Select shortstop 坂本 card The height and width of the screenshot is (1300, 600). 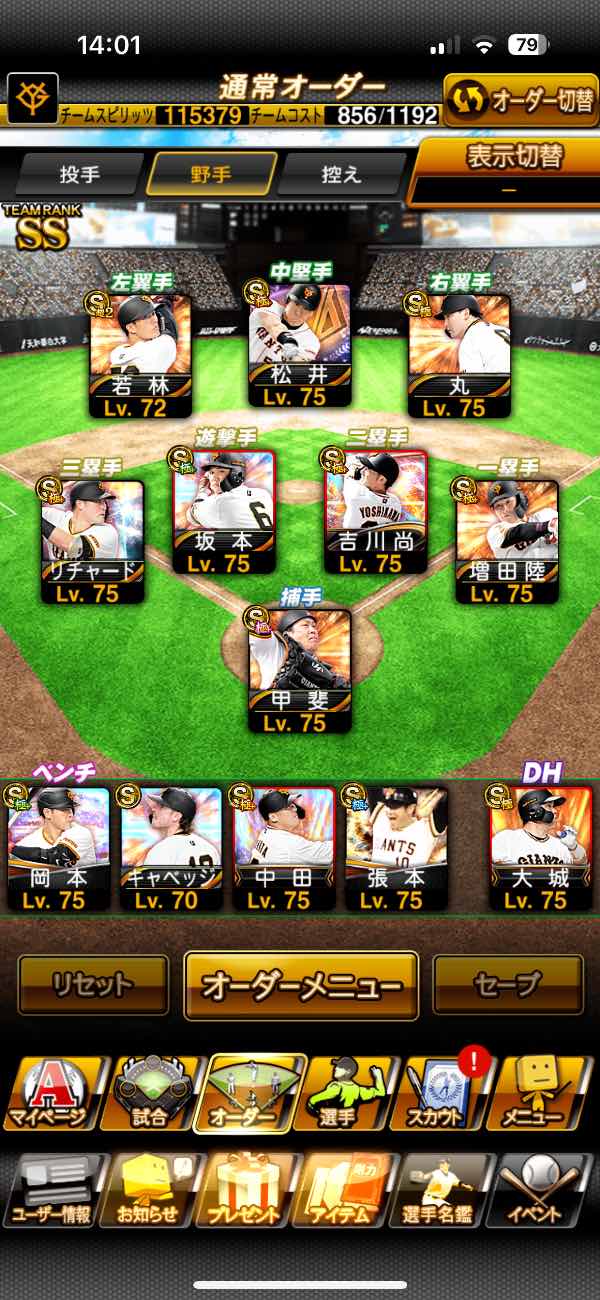click(225, 510)
